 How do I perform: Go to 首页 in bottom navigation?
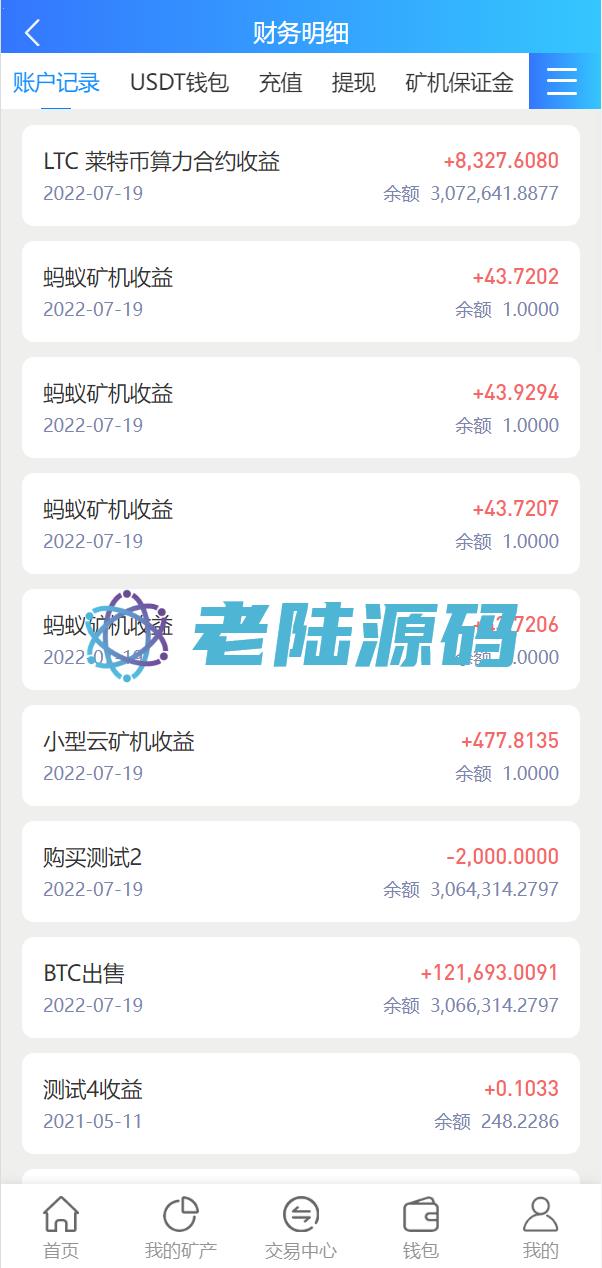point(61,1227)
